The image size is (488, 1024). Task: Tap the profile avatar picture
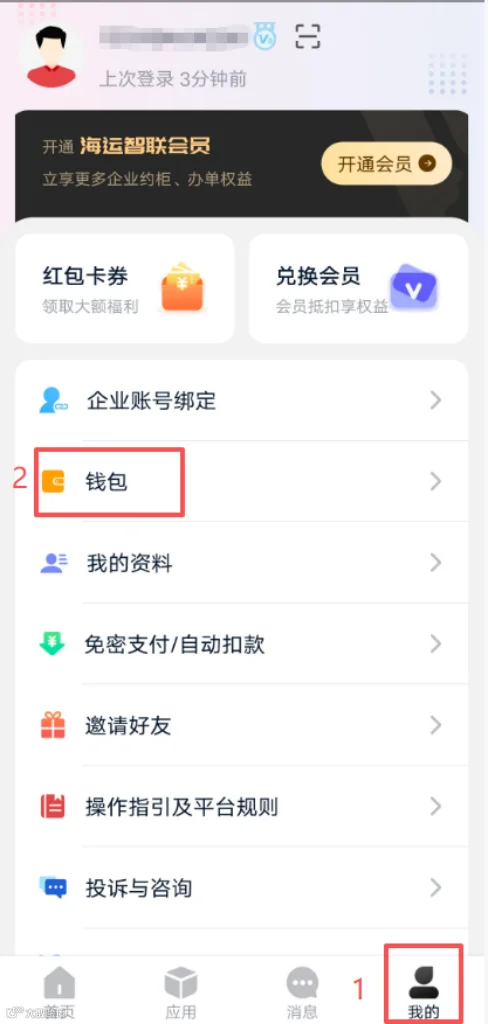coord(52,56)
